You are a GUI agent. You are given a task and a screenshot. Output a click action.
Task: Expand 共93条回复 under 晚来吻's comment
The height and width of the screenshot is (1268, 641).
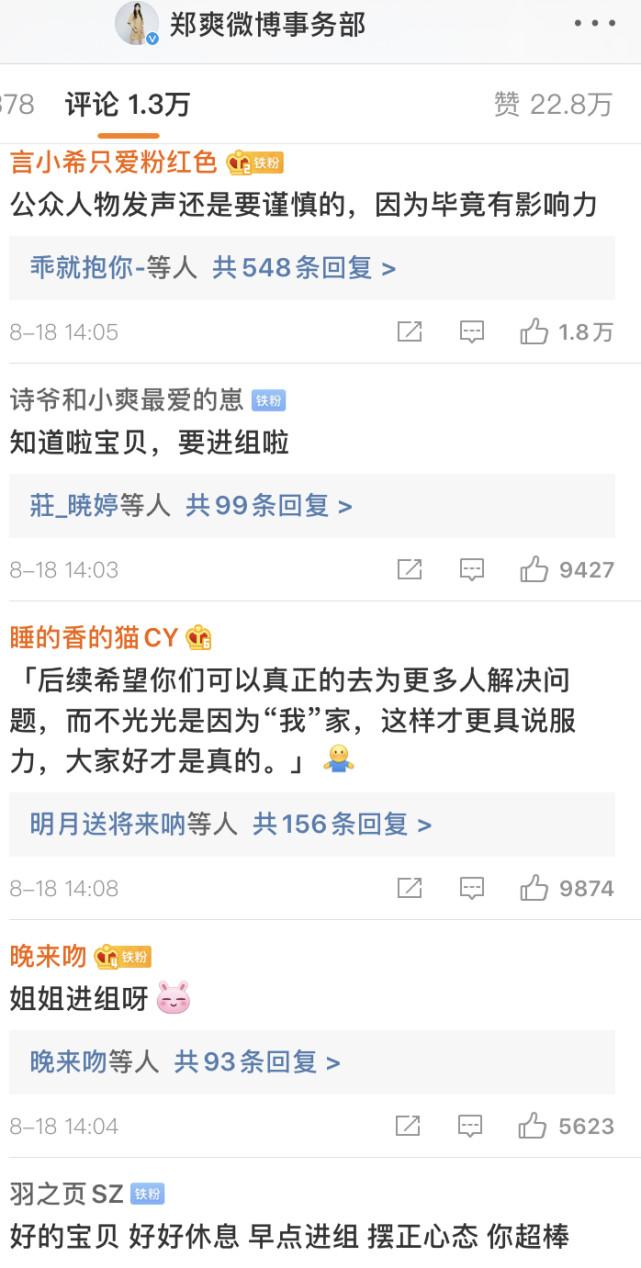tap(257, 1062)
